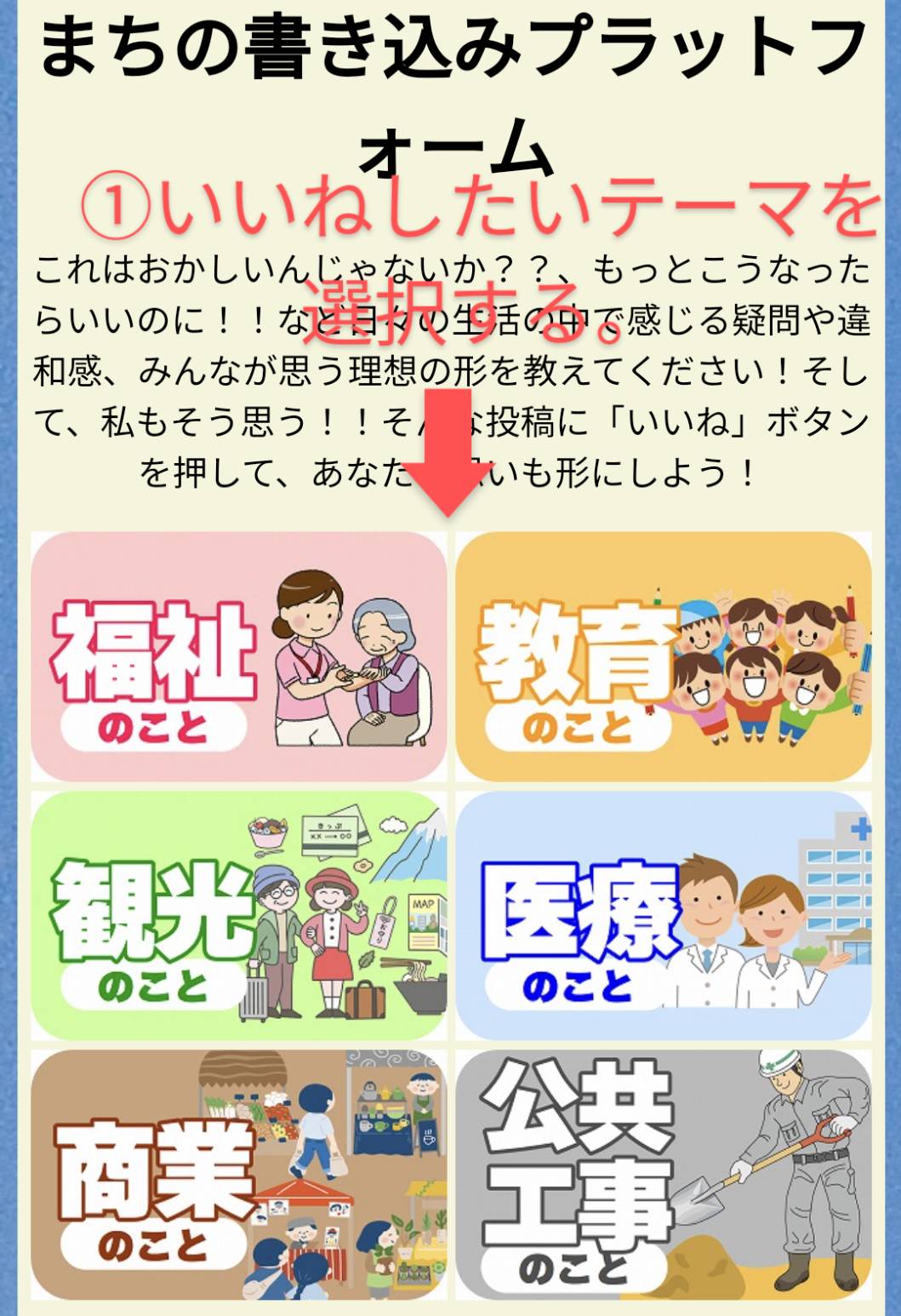Open the 公共工事のこと public works tile
901x1316 pixels.
click(664, 1175)
